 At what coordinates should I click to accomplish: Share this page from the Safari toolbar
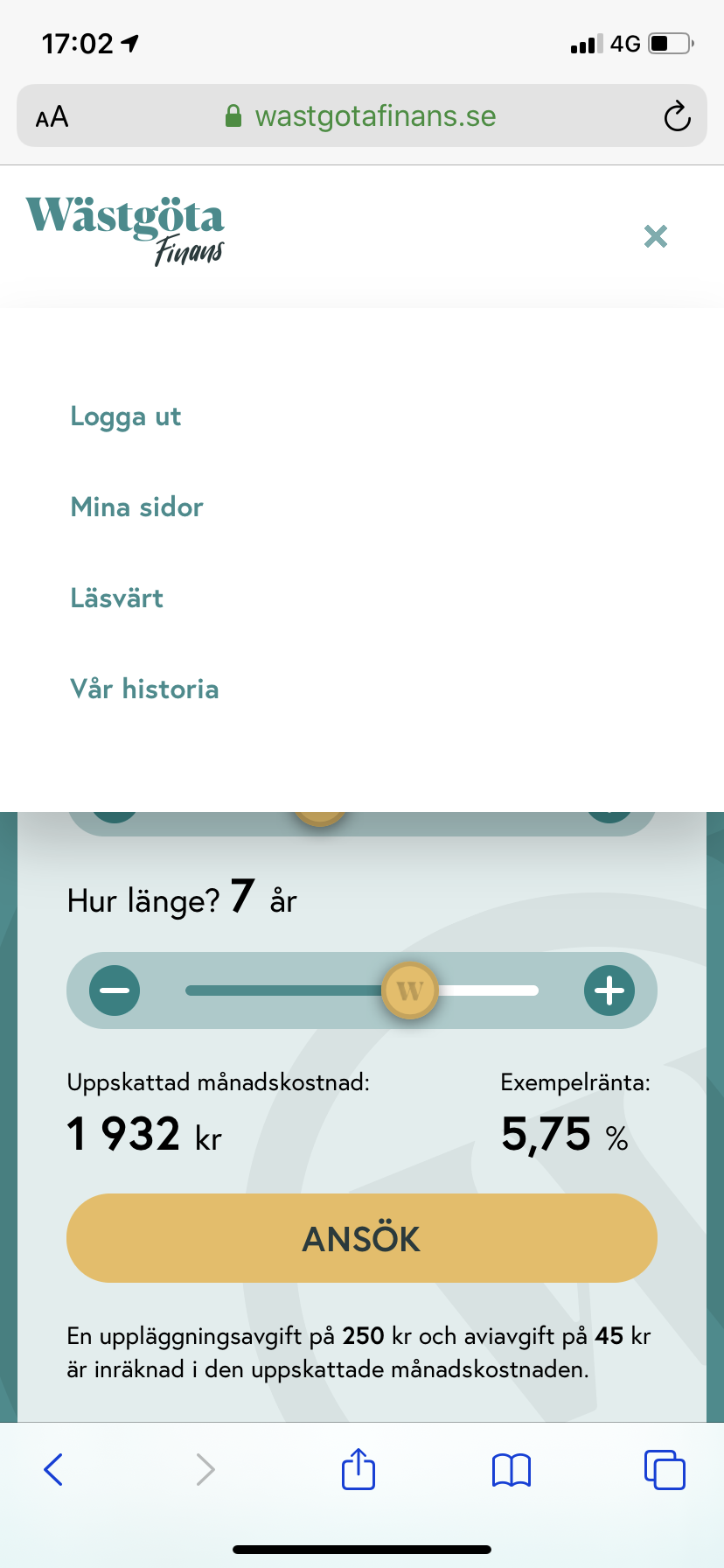pyautogui.click(x=359, y=1469)
